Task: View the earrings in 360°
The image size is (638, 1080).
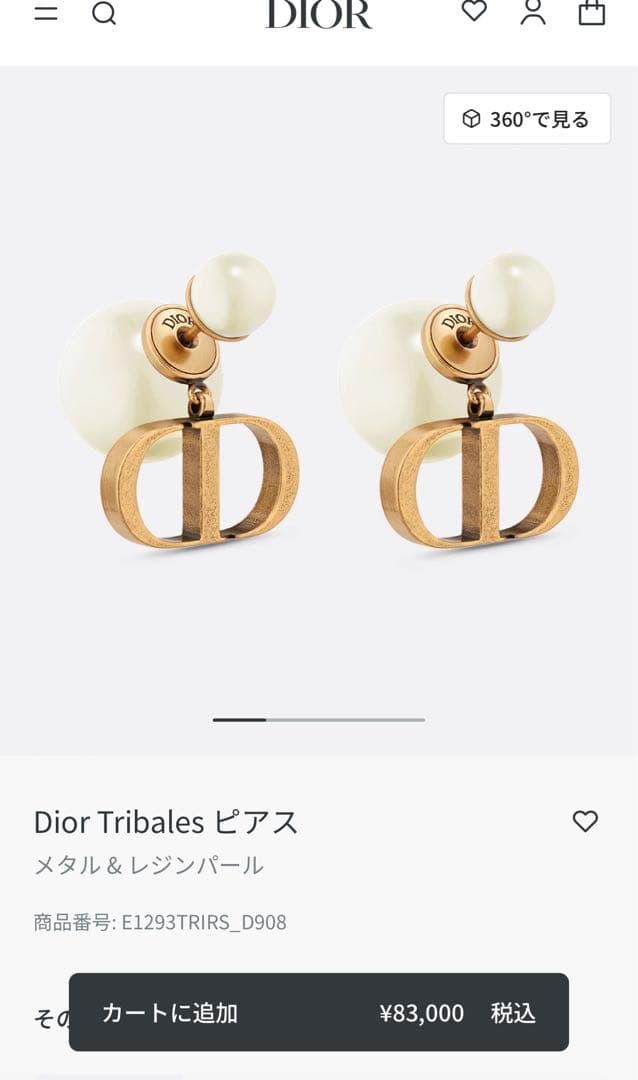Action: click(527, 119)
